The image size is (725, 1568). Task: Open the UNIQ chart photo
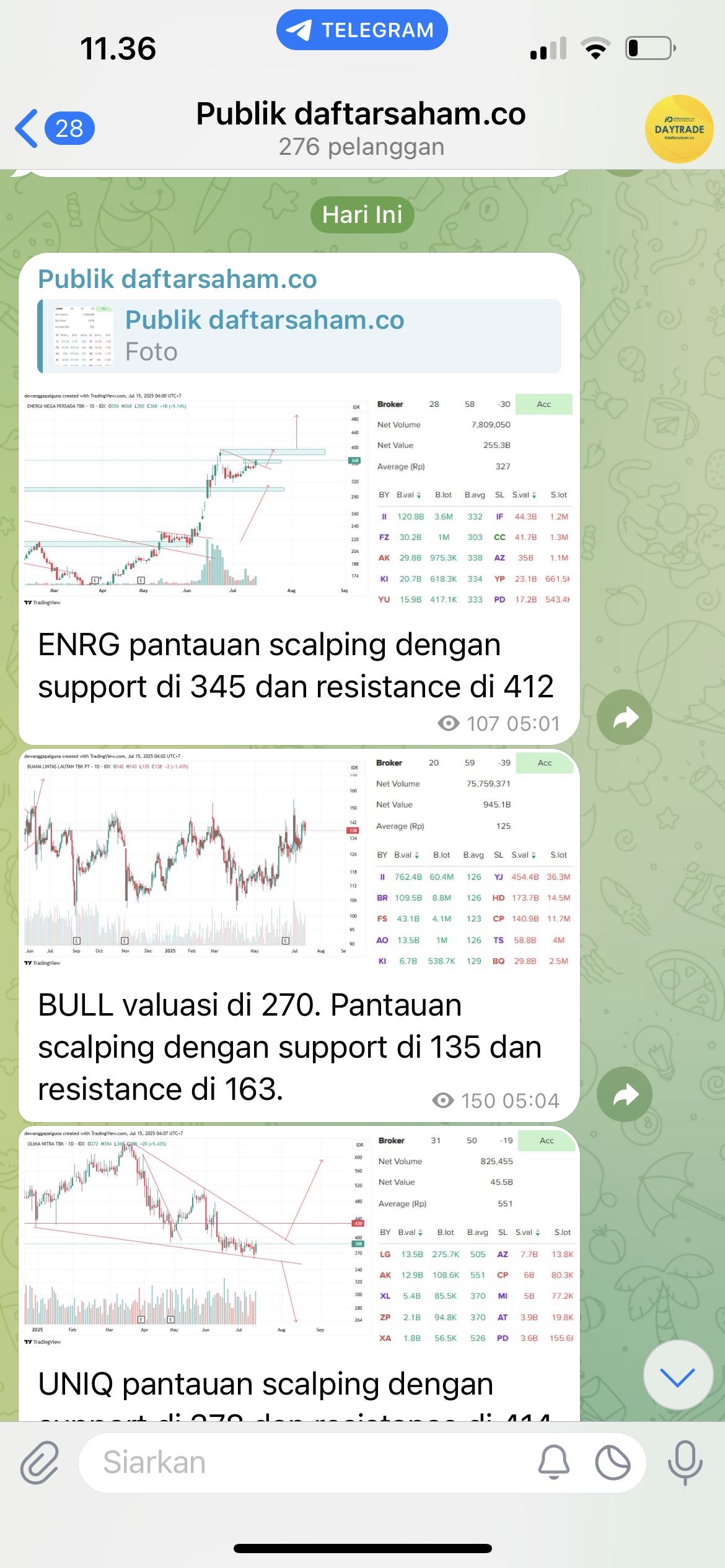pyautogui.click(x=298, y=1237)
